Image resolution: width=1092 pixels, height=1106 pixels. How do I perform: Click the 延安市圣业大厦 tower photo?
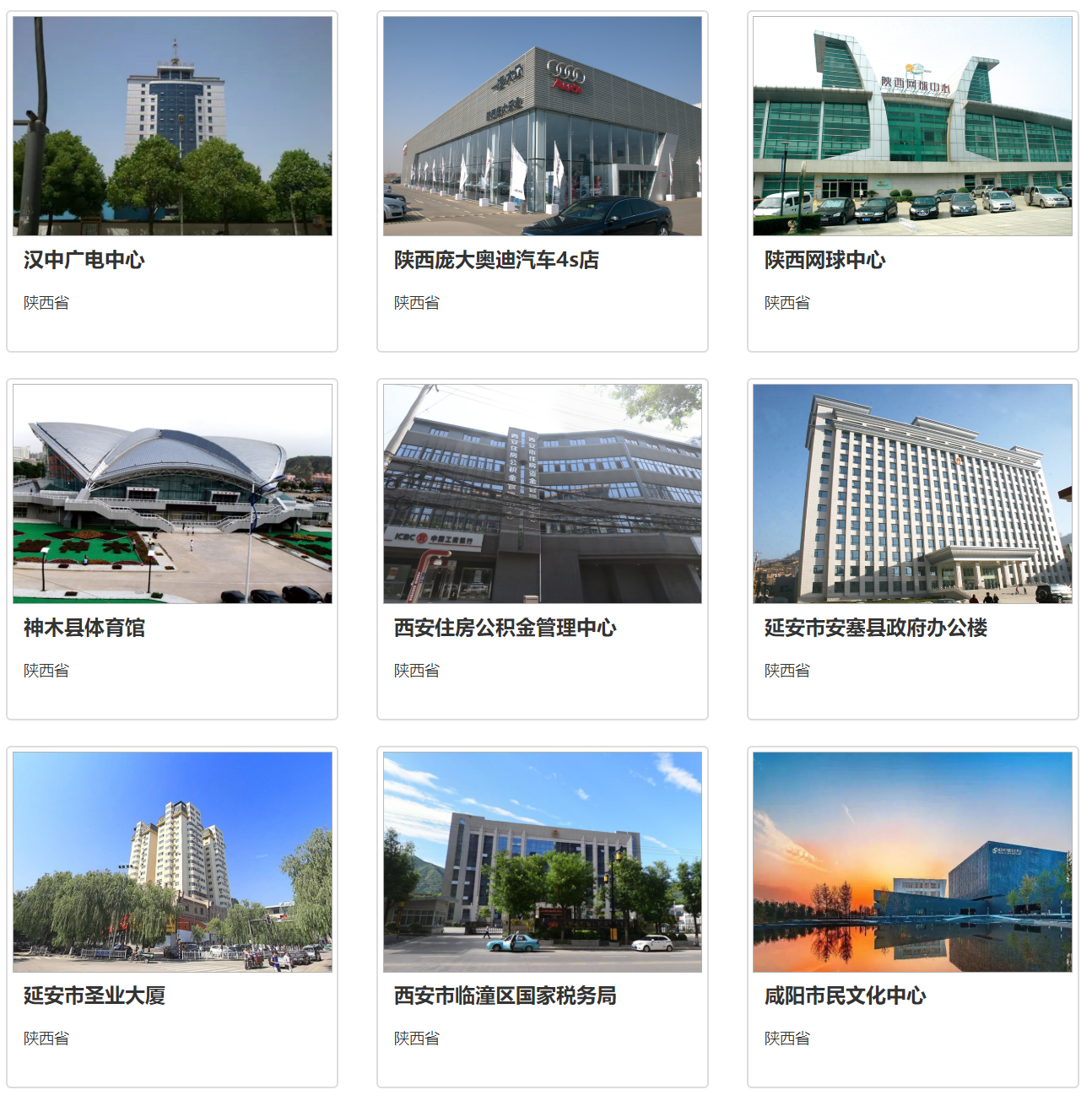[170, 859]
